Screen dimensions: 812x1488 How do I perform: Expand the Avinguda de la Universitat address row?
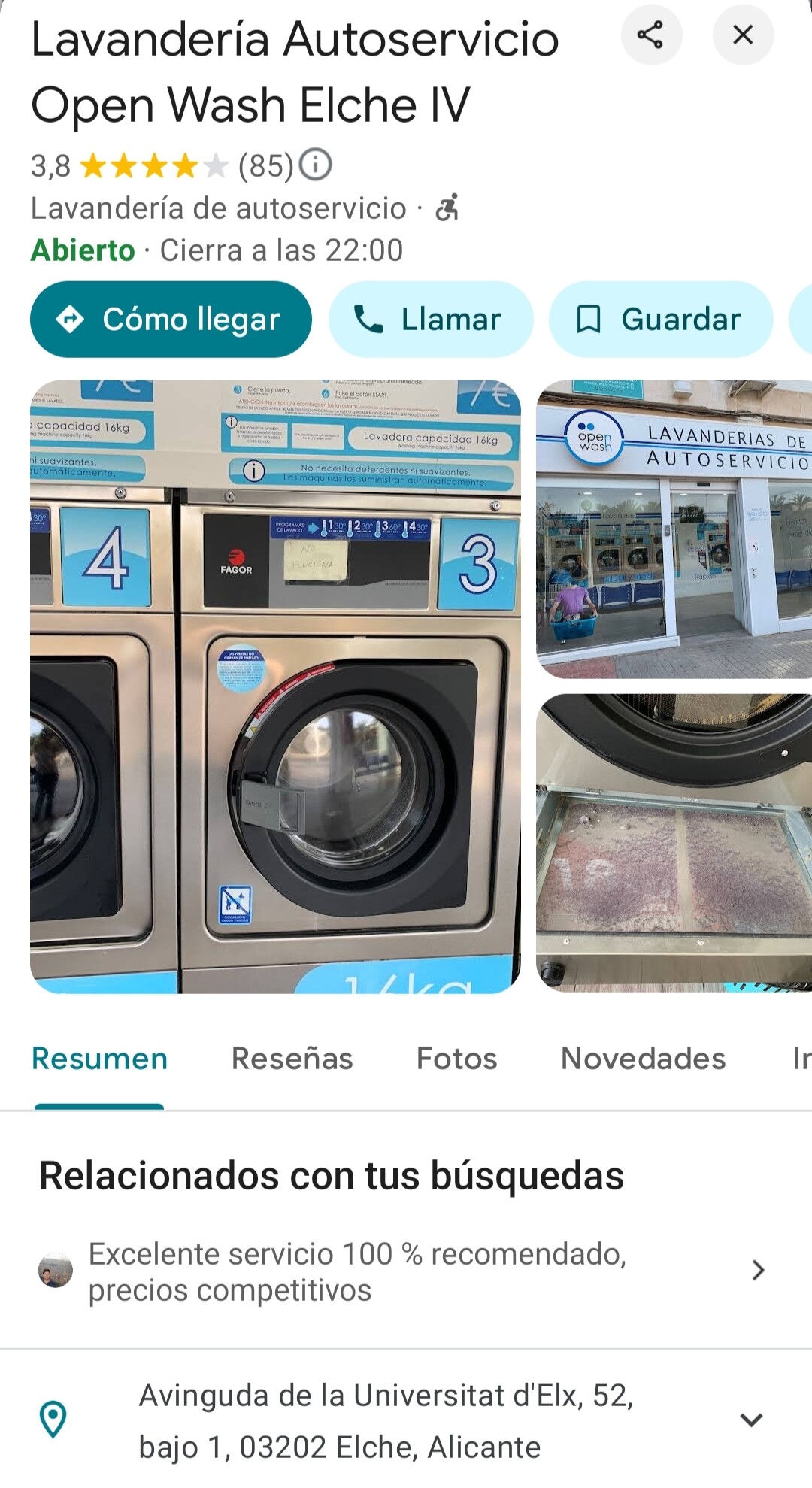point(406,1420)
